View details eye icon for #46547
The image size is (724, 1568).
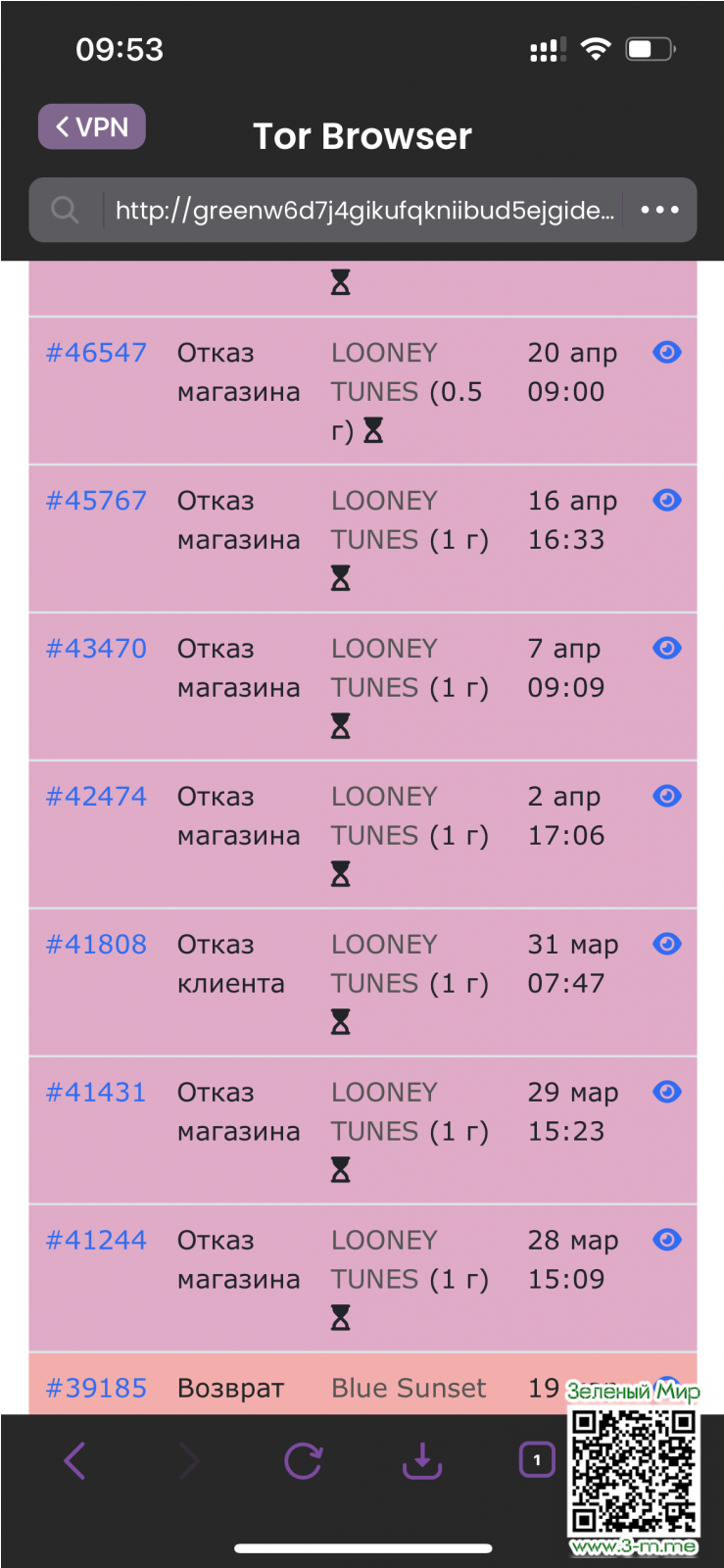(667, 353)
